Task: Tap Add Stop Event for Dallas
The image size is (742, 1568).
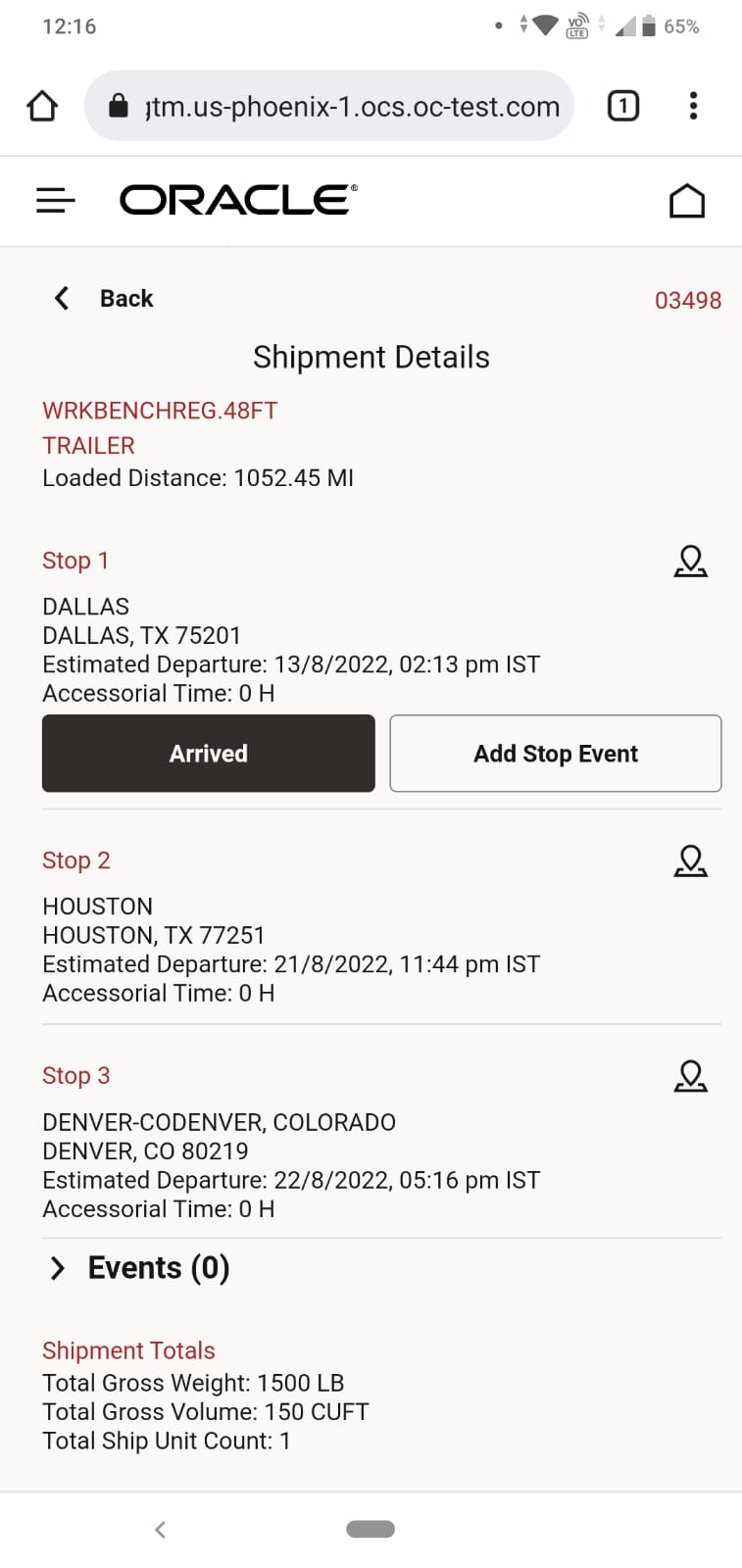Action: pos(556,754)
